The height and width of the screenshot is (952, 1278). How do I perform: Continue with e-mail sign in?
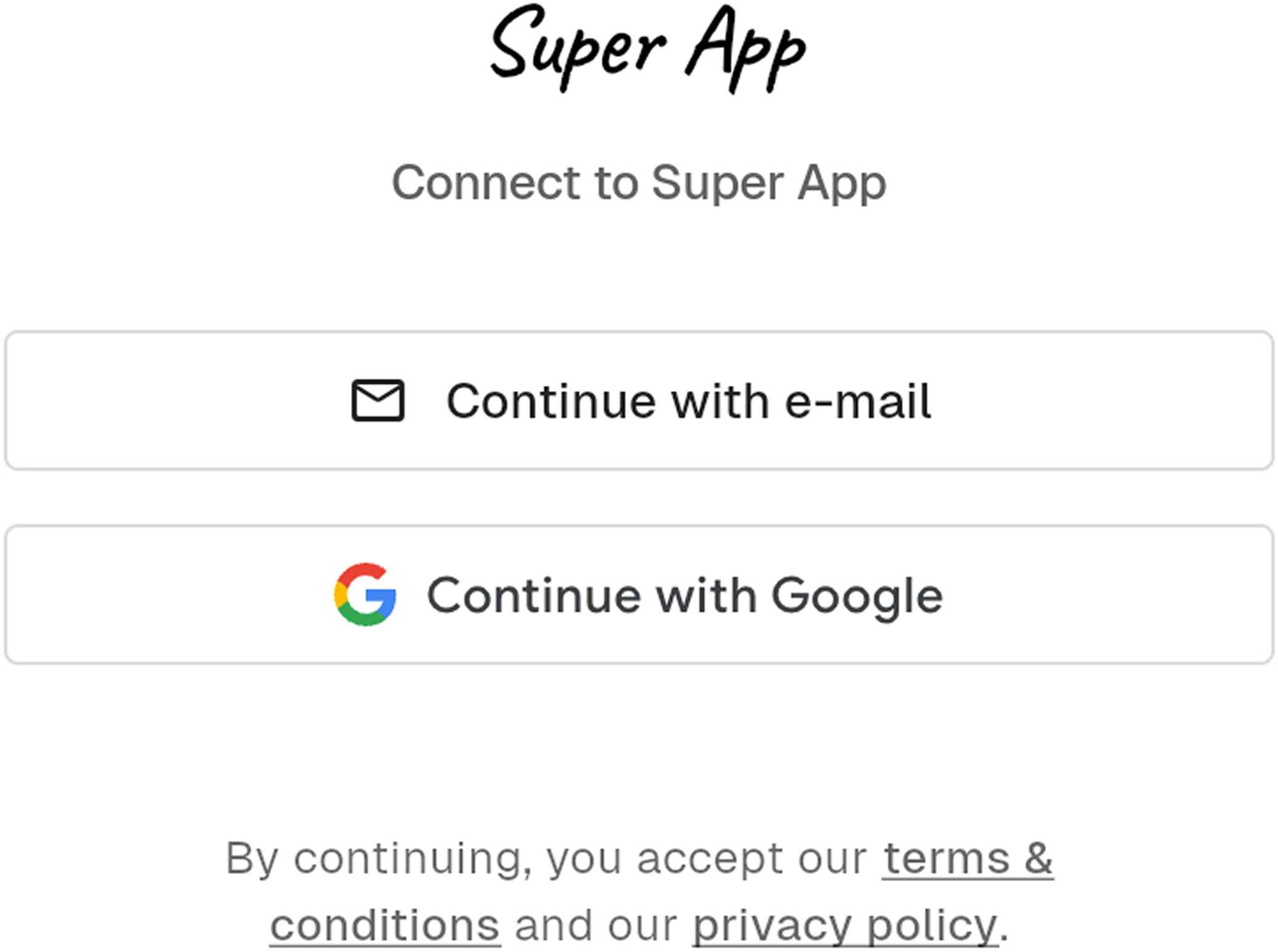point(639,401)
